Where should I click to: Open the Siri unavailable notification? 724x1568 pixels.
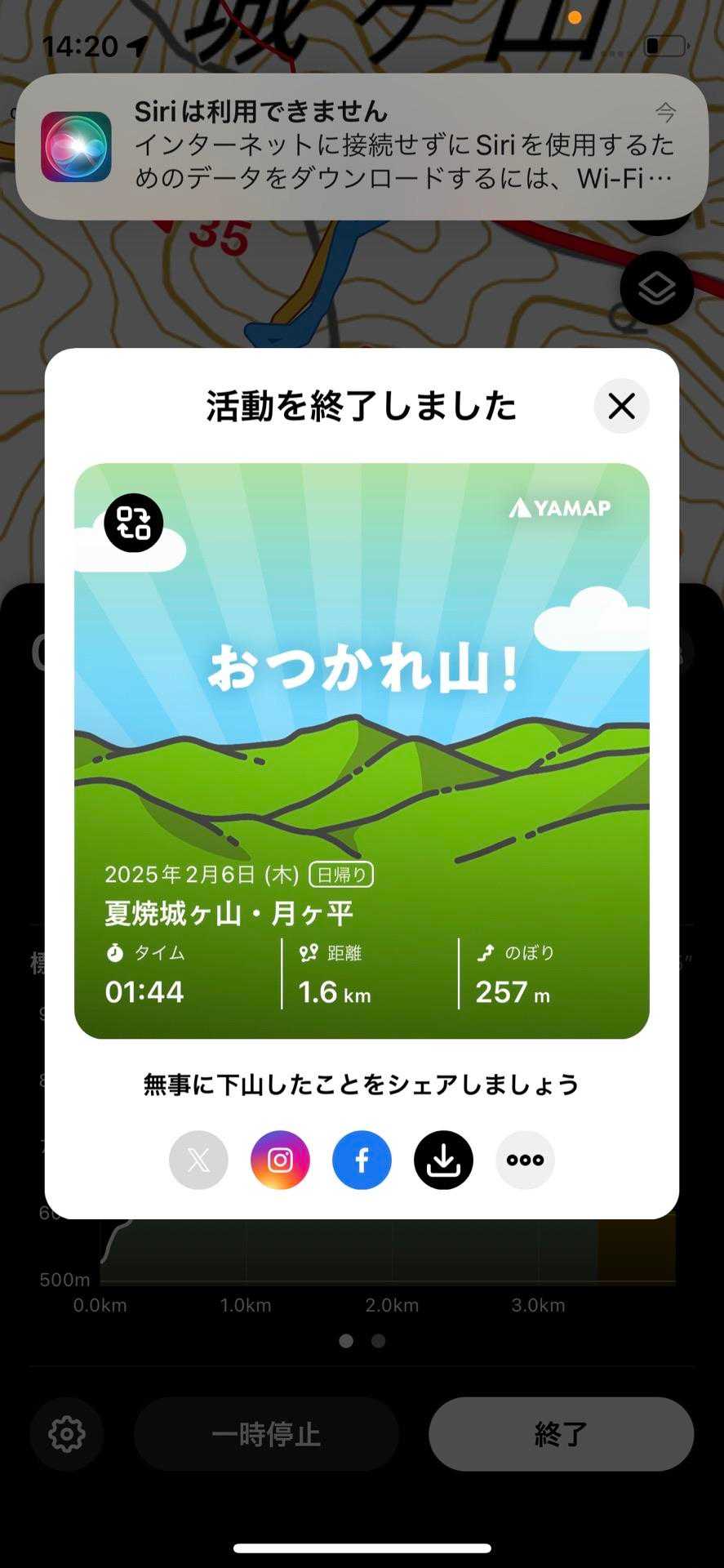(362, 147)
